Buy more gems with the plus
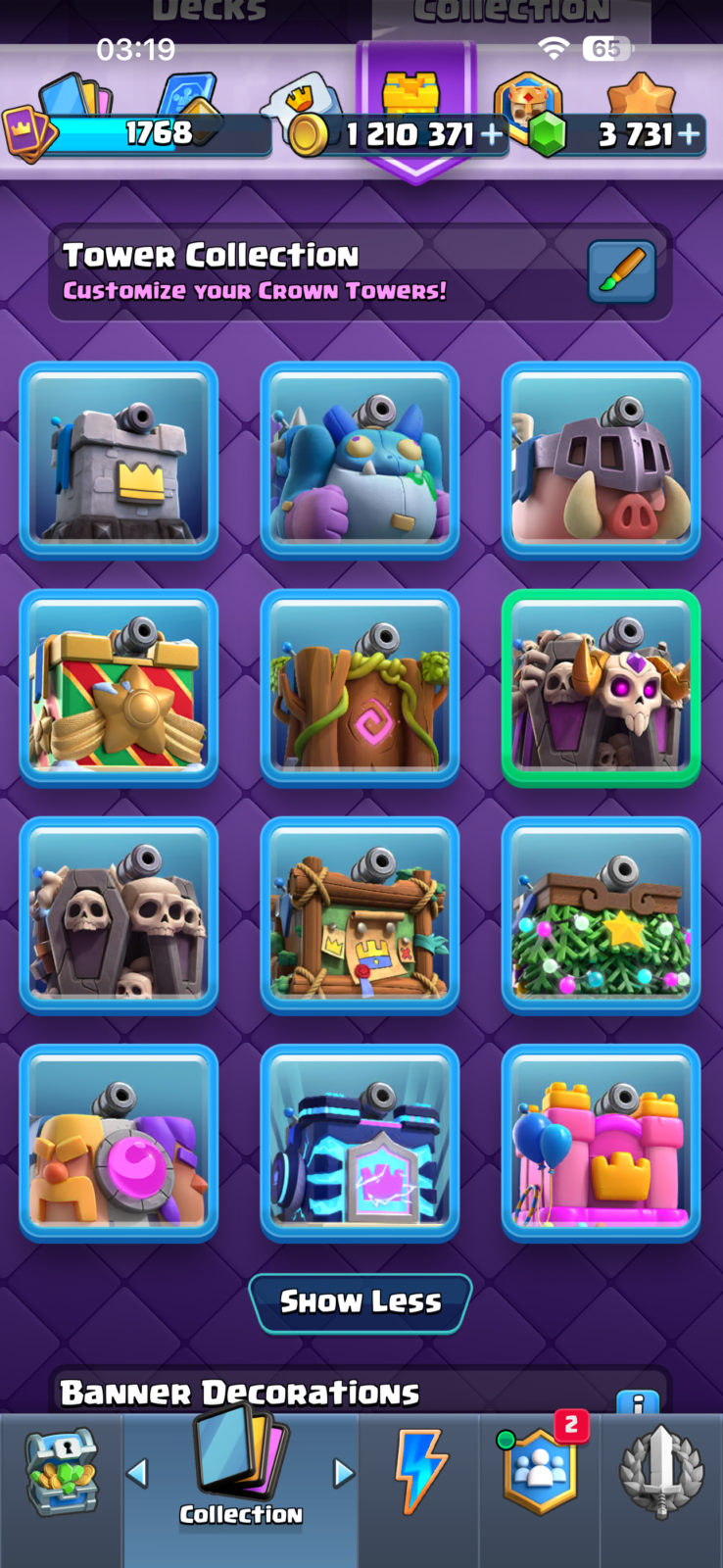This screenshot has height=1568, width=723. 690,134
